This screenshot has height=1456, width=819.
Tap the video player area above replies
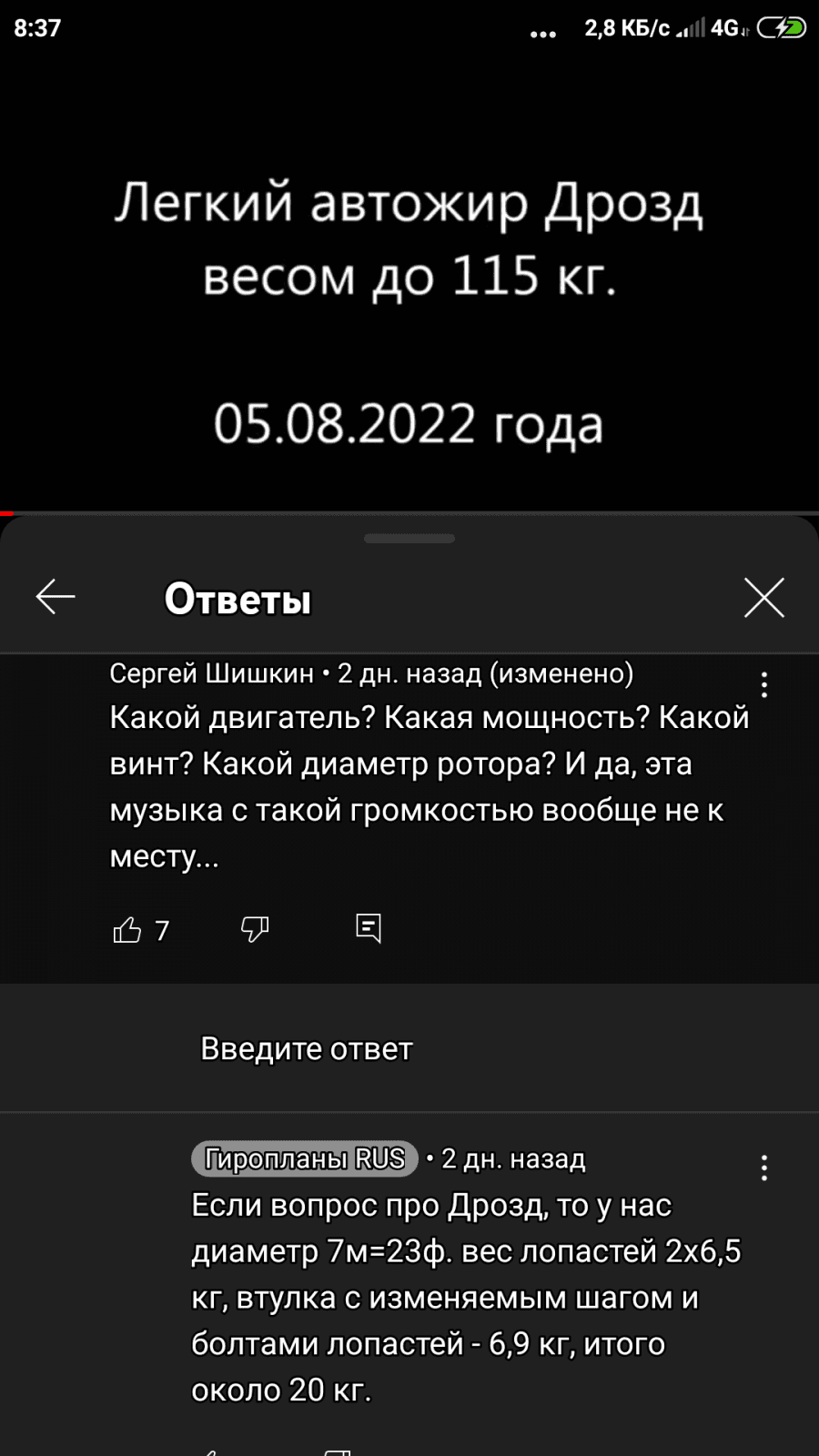pyautogui.click(x=409, y=273)
